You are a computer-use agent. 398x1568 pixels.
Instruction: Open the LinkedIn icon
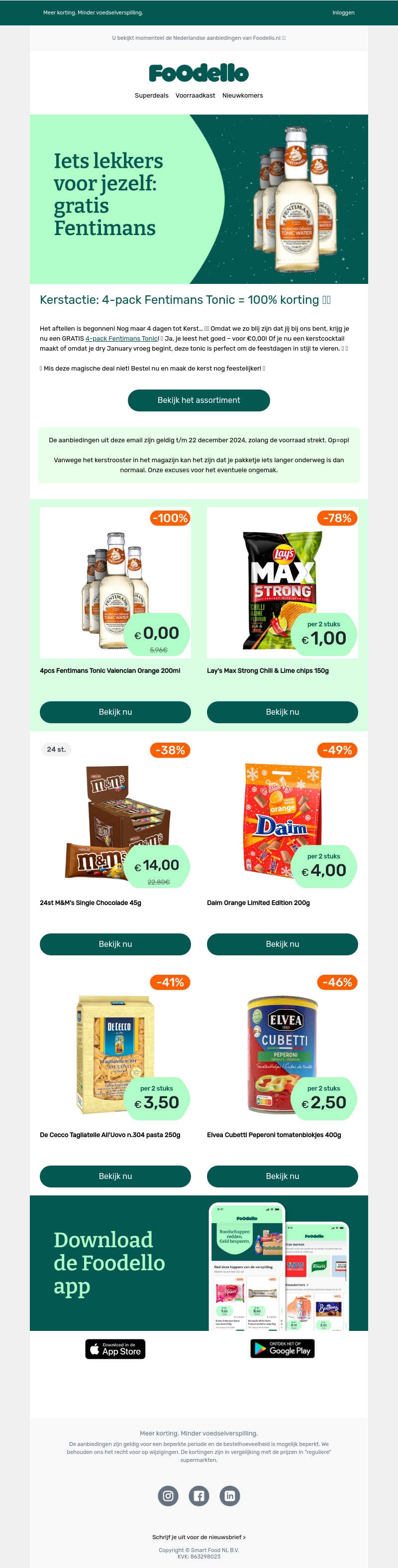coord(230,1496)
